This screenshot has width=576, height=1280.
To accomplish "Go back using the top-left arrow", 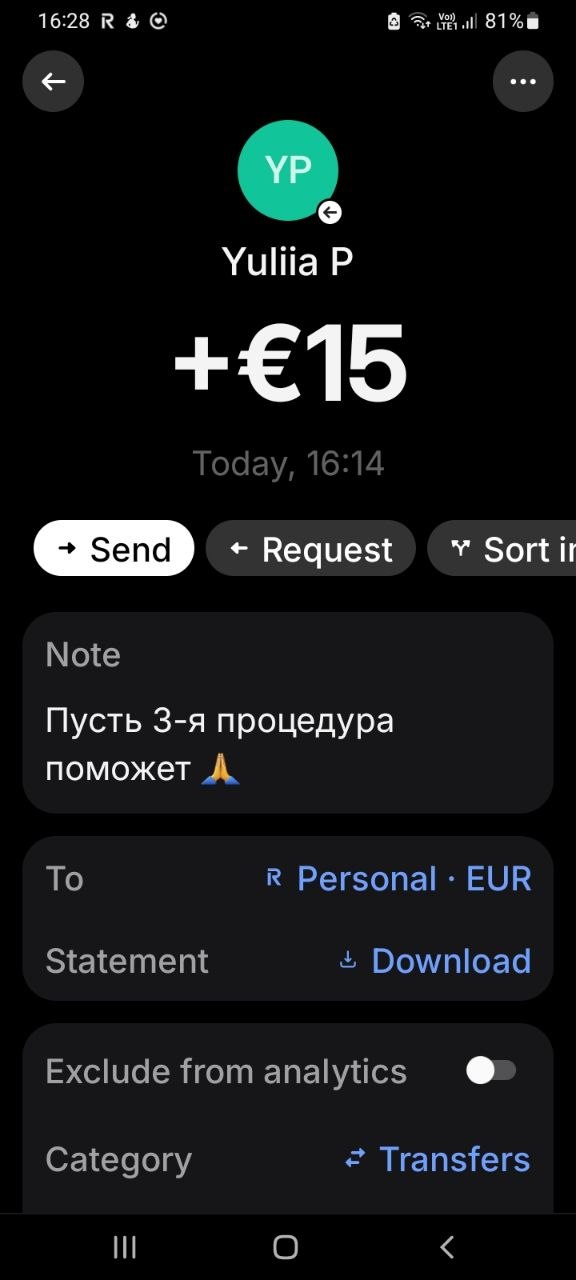I will (x=53, y=81).
